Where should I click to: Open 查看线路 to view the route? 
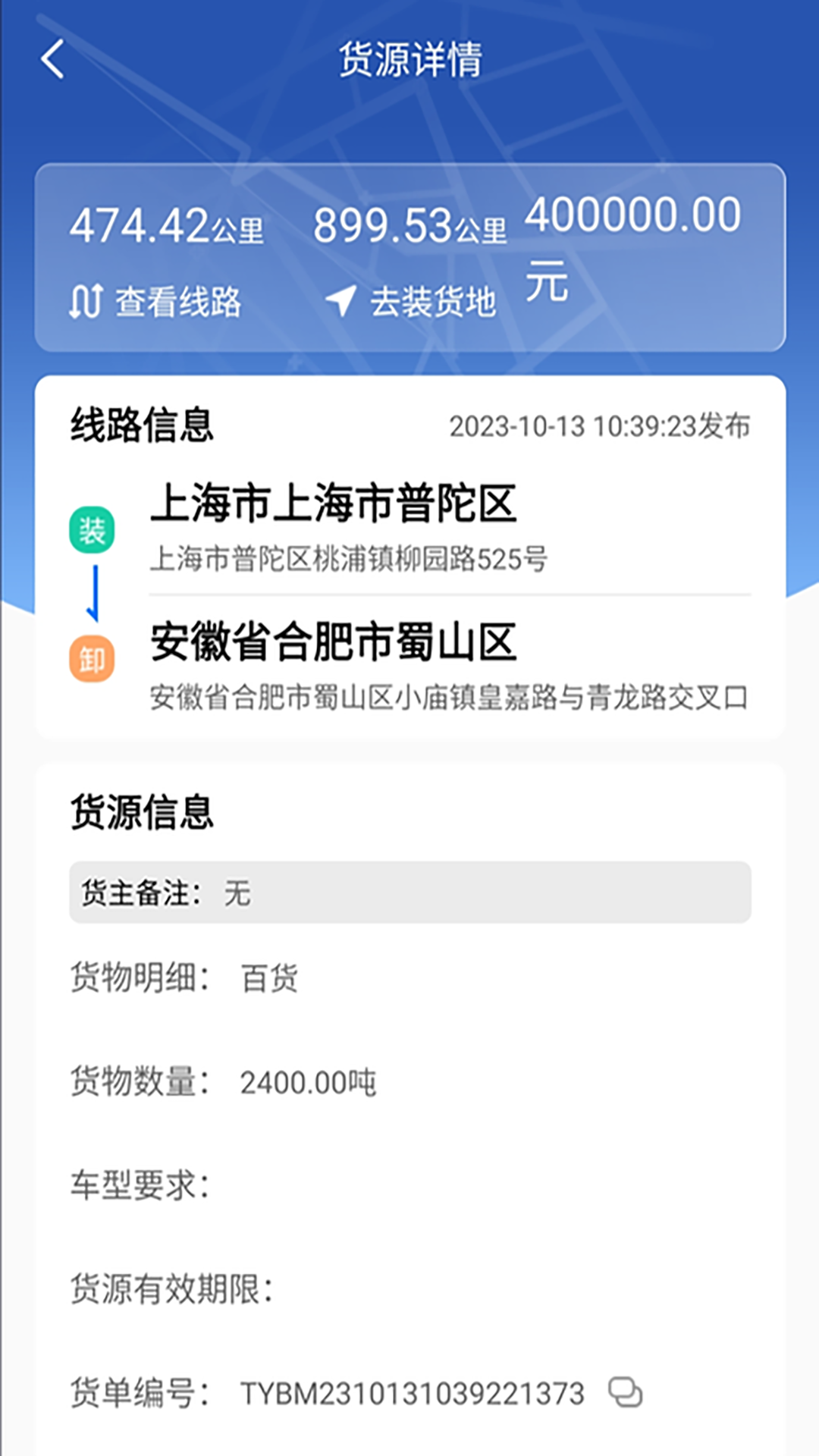[x=178, y=300]
